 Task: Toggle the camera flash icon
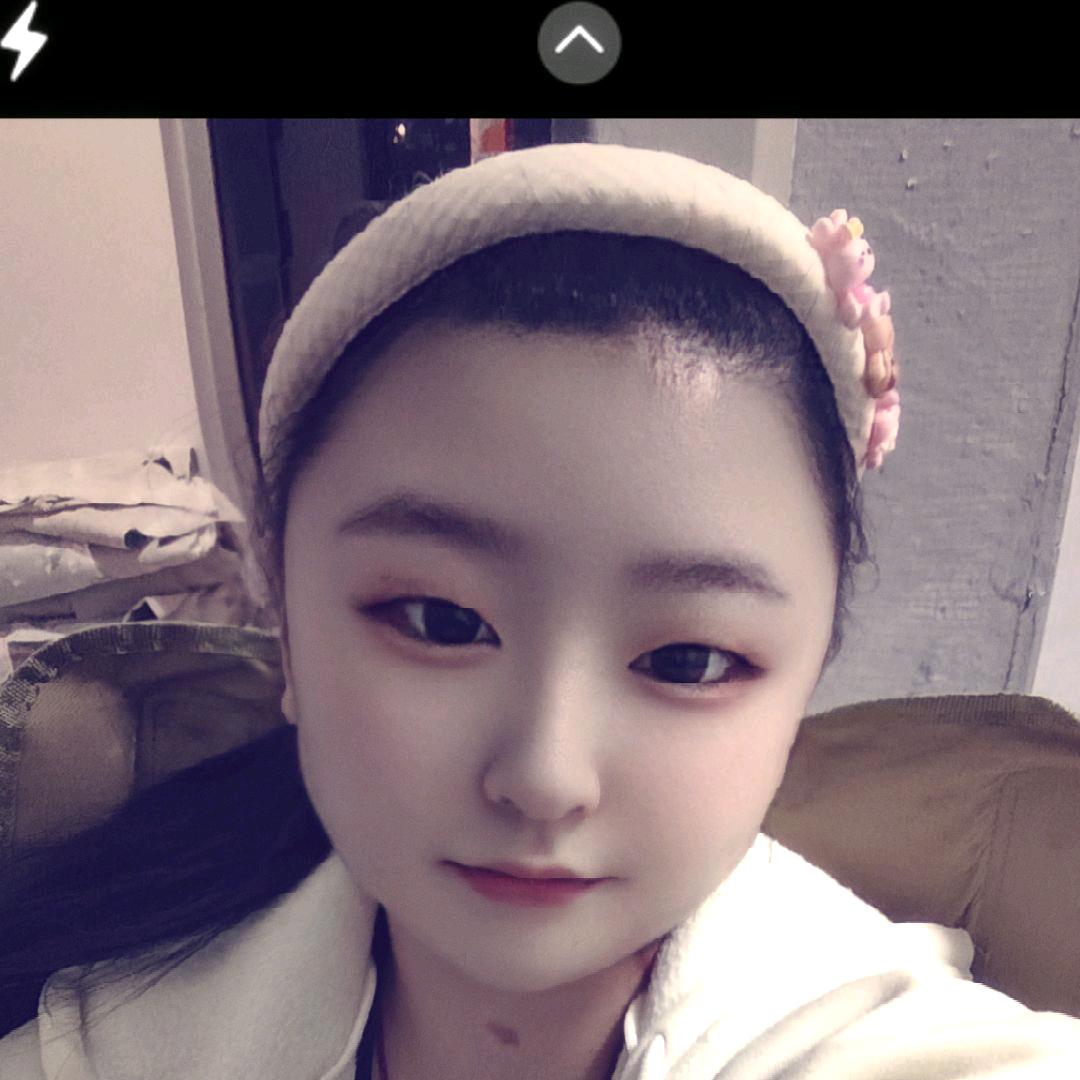point(23,41)
